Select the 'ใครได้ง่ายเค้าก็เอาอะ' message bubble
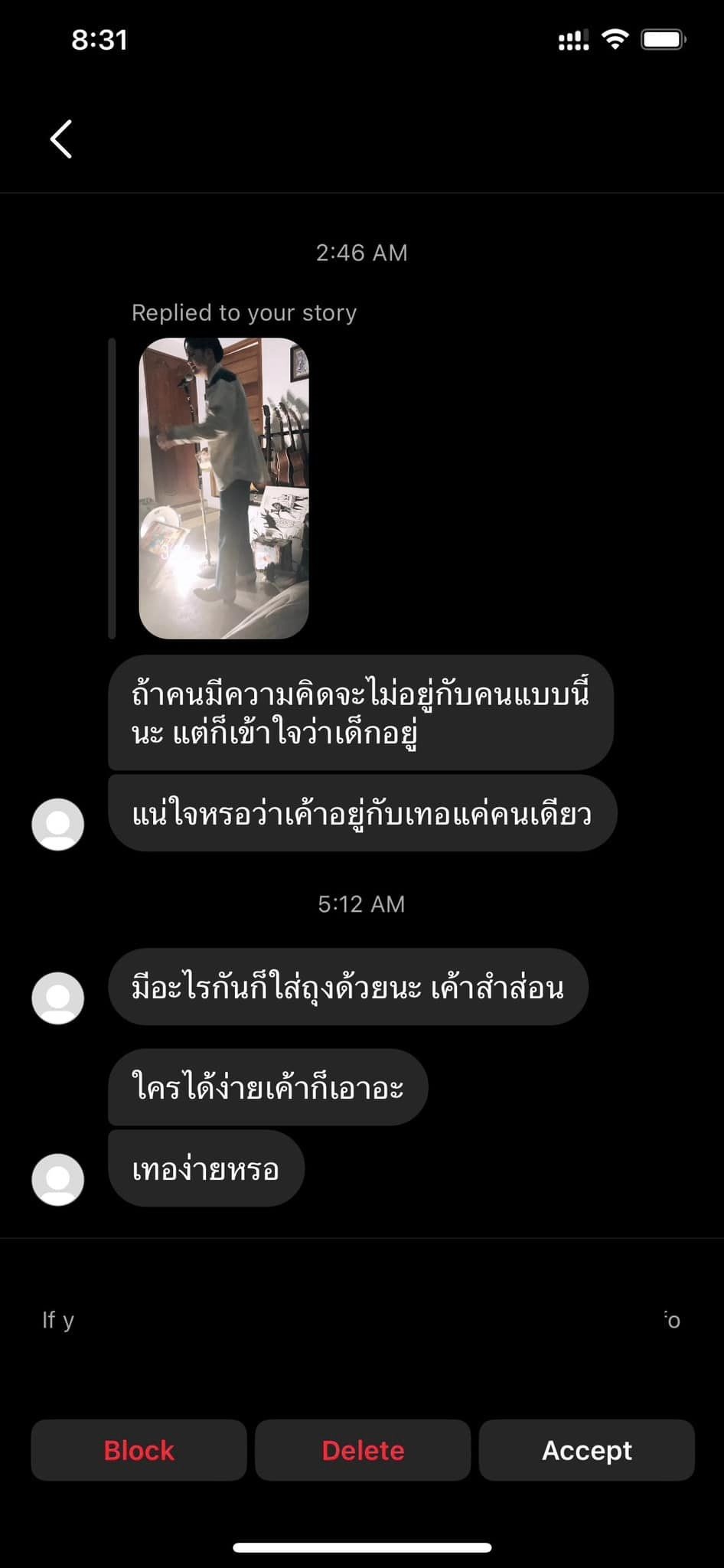The height and width of the screenshot is (1568, 724). point(266,1087)
